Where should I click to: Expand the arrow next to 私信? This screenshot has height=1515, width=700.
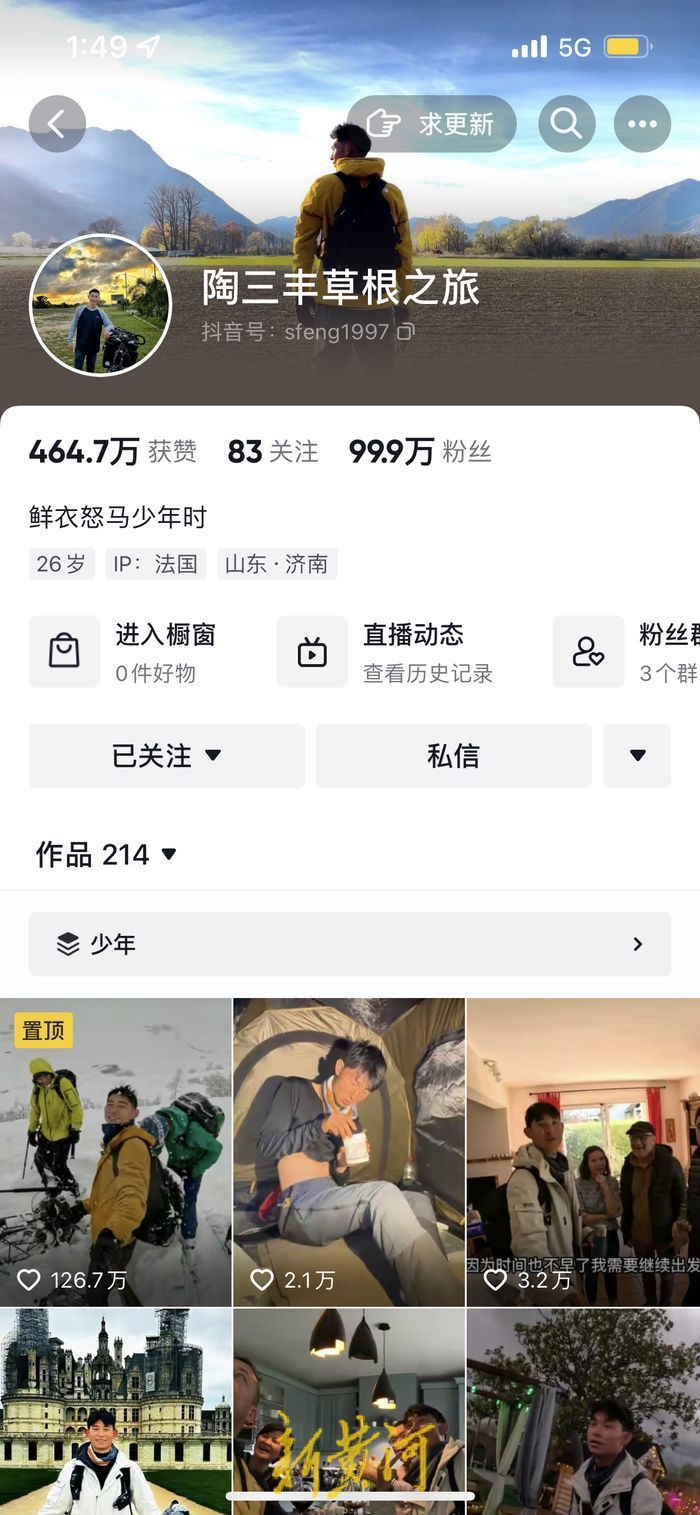pos(637,756)
